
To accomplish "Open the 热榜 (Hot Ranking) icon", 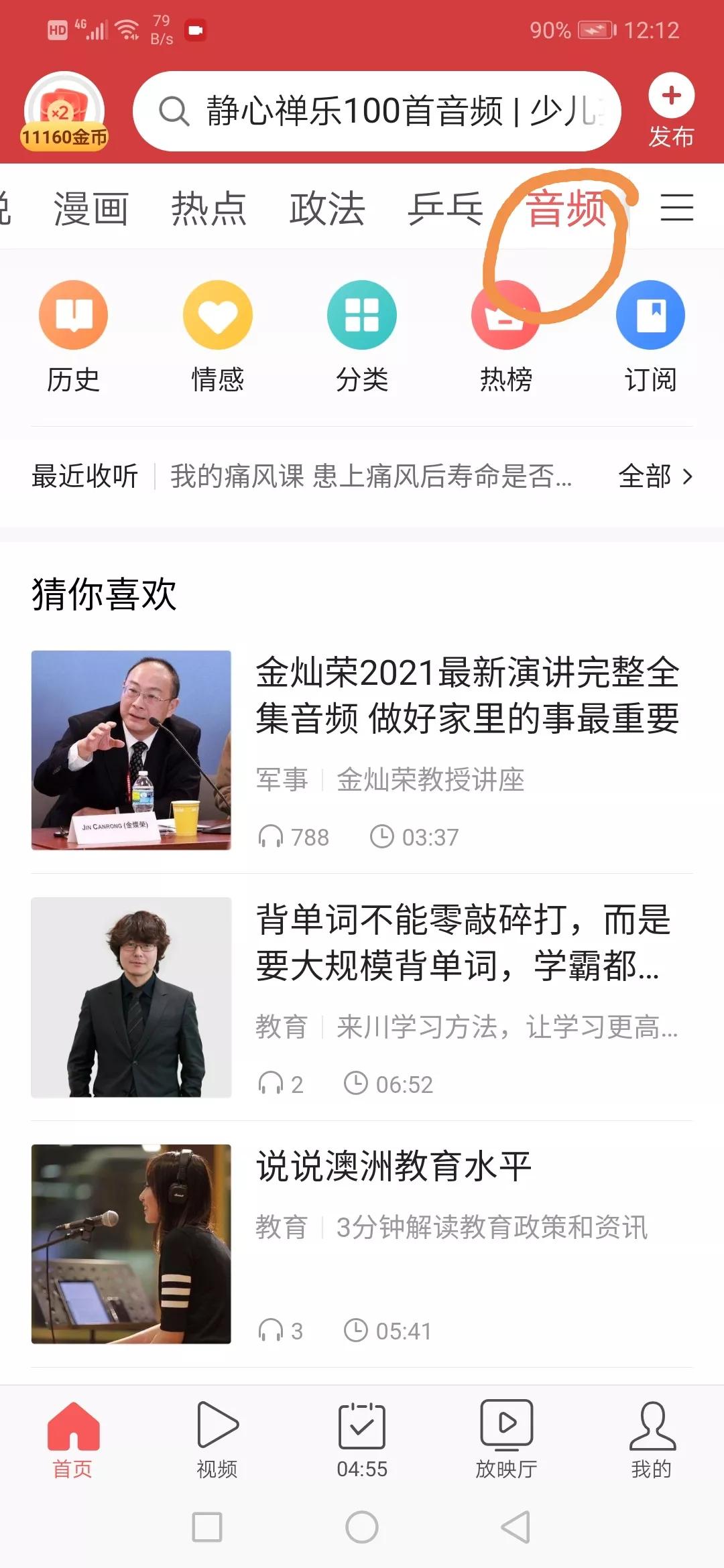I will point(506,314).
